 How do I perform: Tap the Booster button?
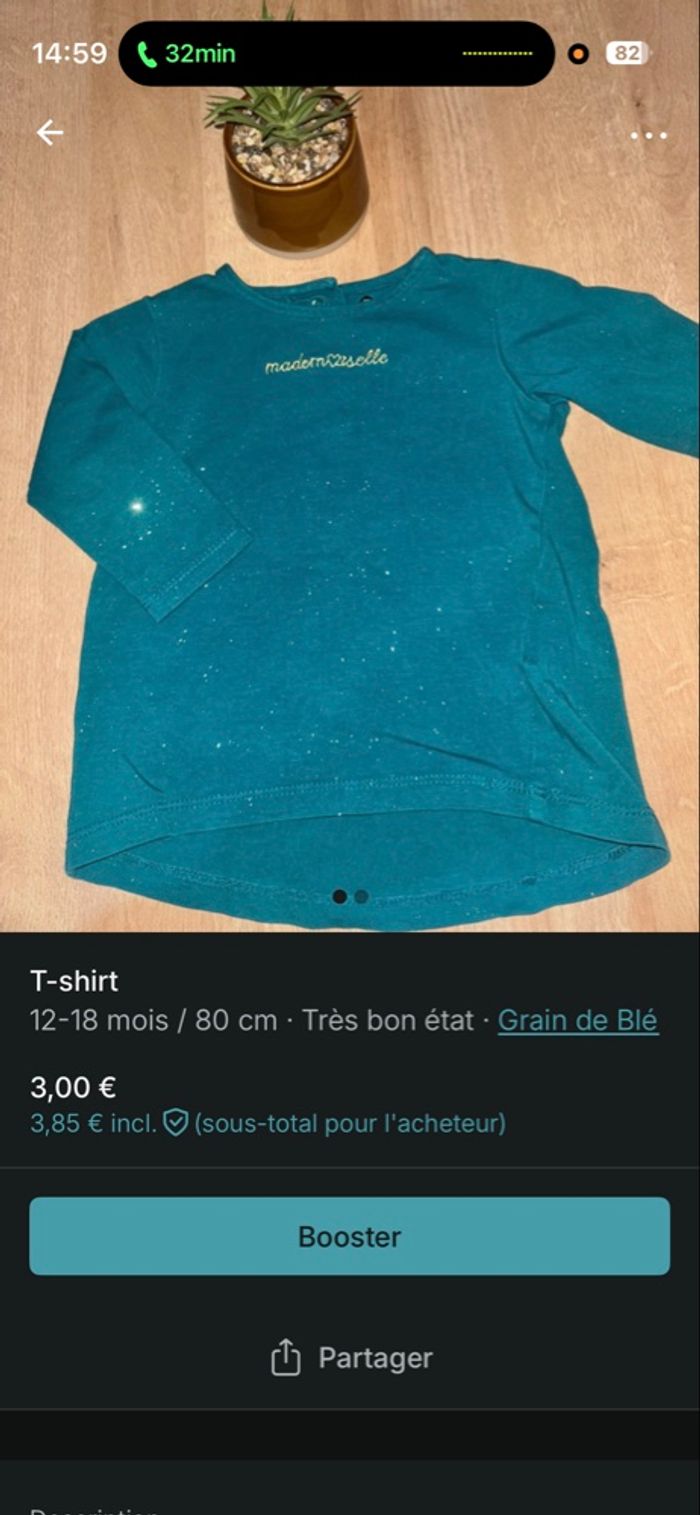point(349,1236)
